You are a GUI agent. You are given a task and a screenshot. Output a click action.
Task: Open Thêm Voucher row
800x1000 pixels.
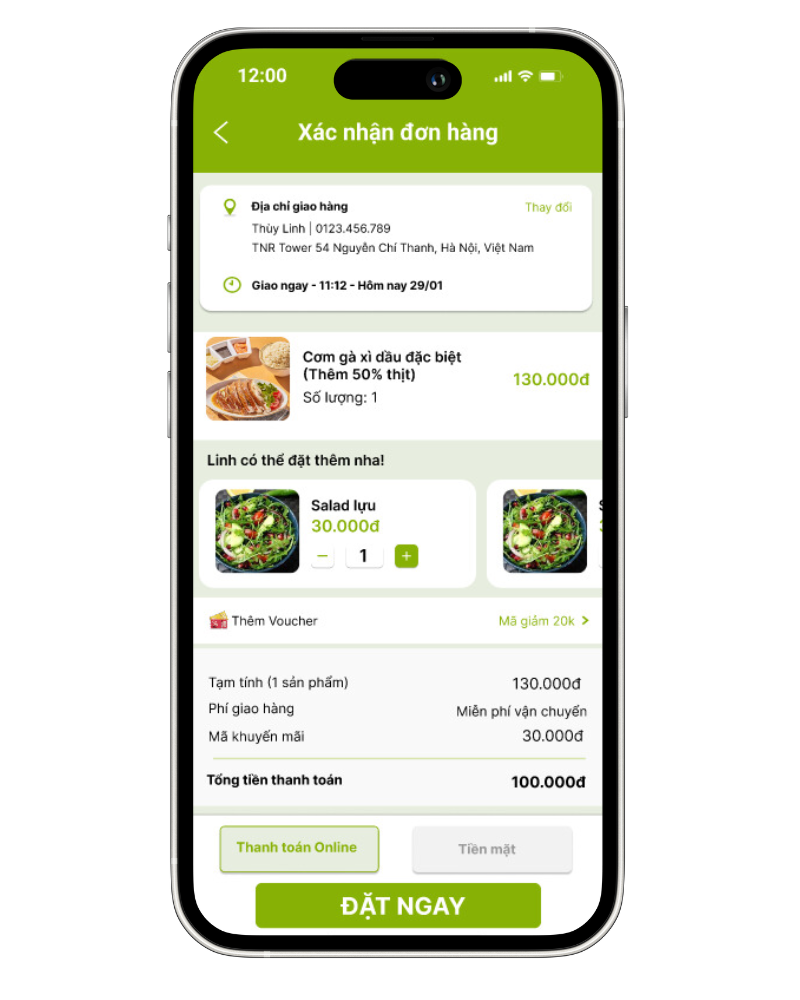pyautogui.click(x=398, y=621)
